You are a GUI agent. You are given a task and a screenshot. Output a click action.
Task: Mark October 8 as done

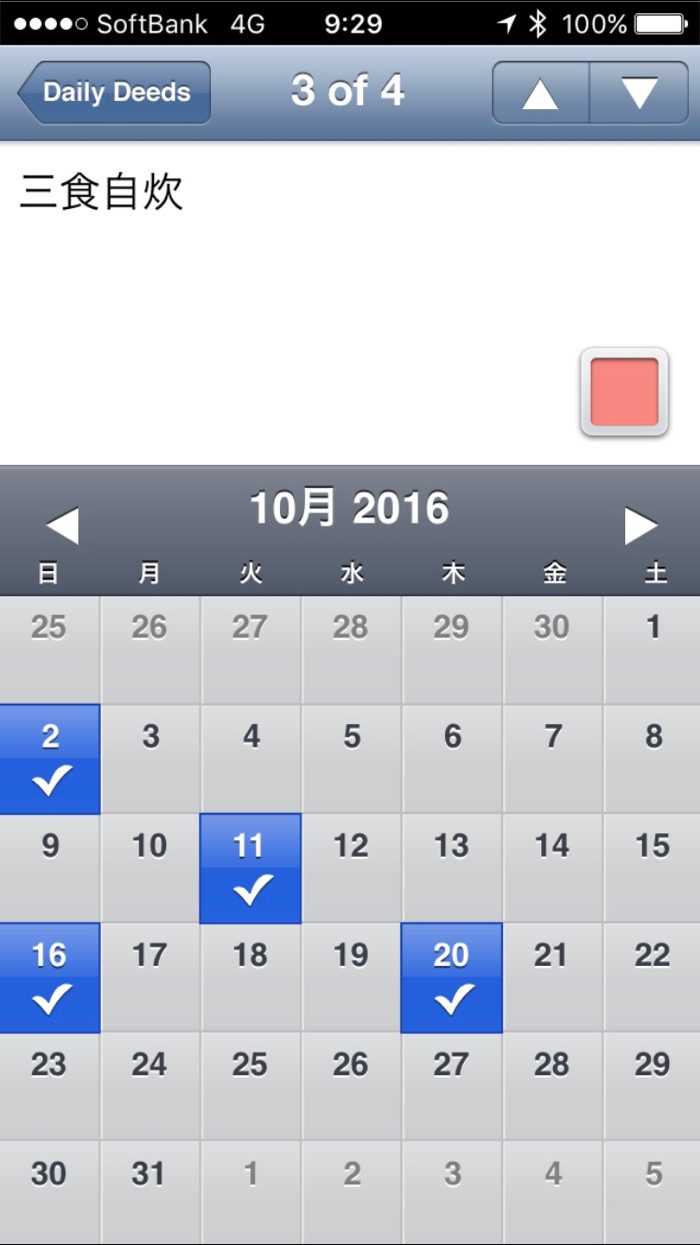[x=653, y=759]
